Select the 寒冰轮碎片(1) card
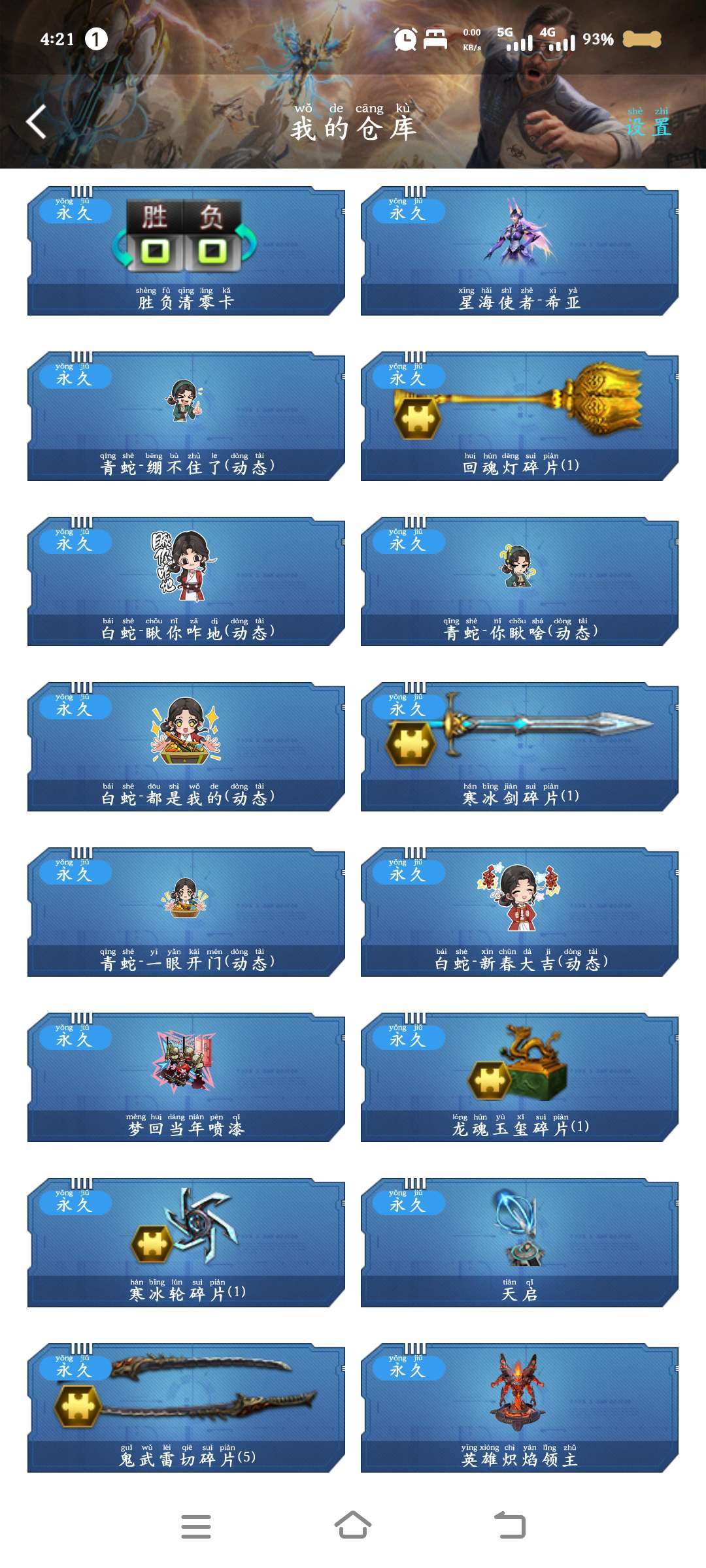Viewport: 706px width, 1568px height. [186, 1243]
